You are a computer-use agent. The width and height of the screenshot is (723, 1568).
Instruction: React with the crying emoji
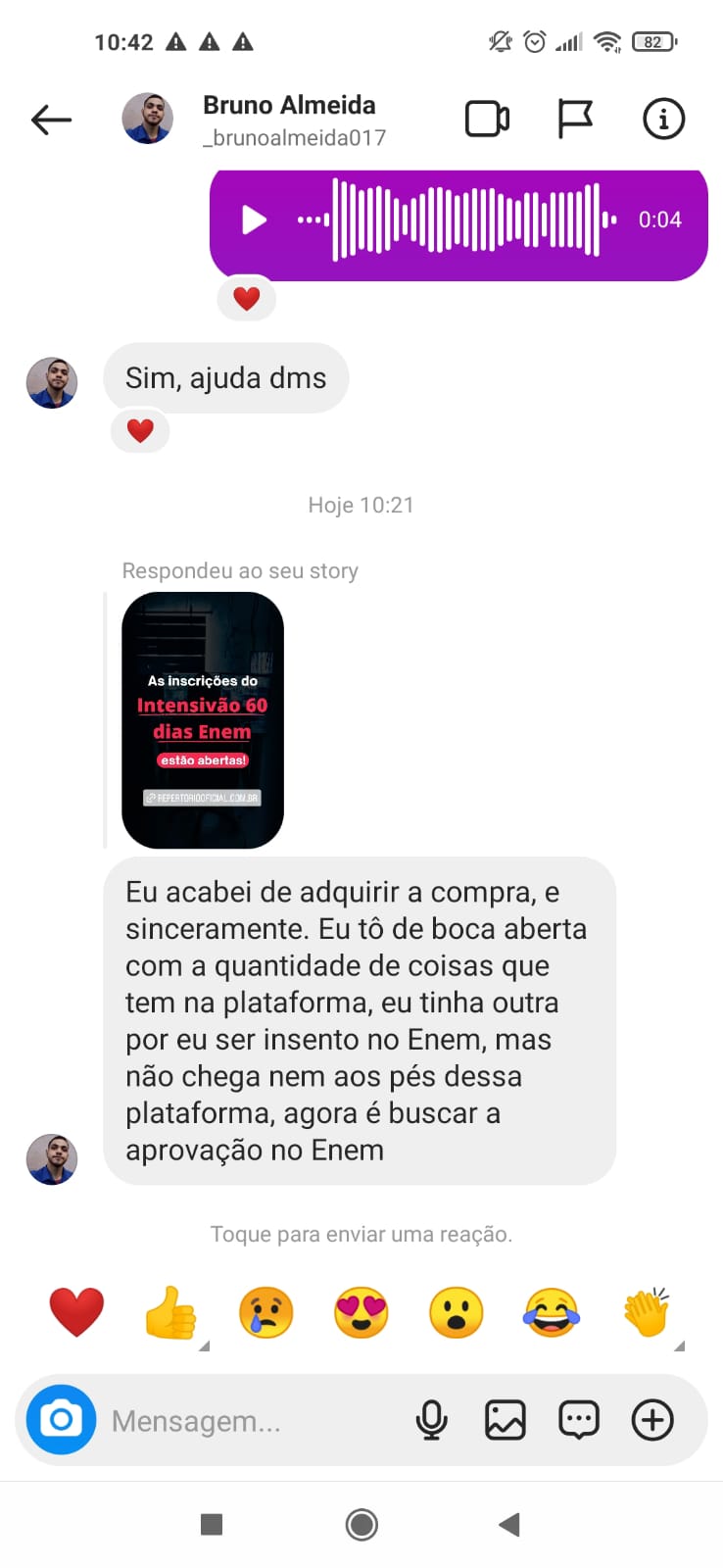point(265,1311)
